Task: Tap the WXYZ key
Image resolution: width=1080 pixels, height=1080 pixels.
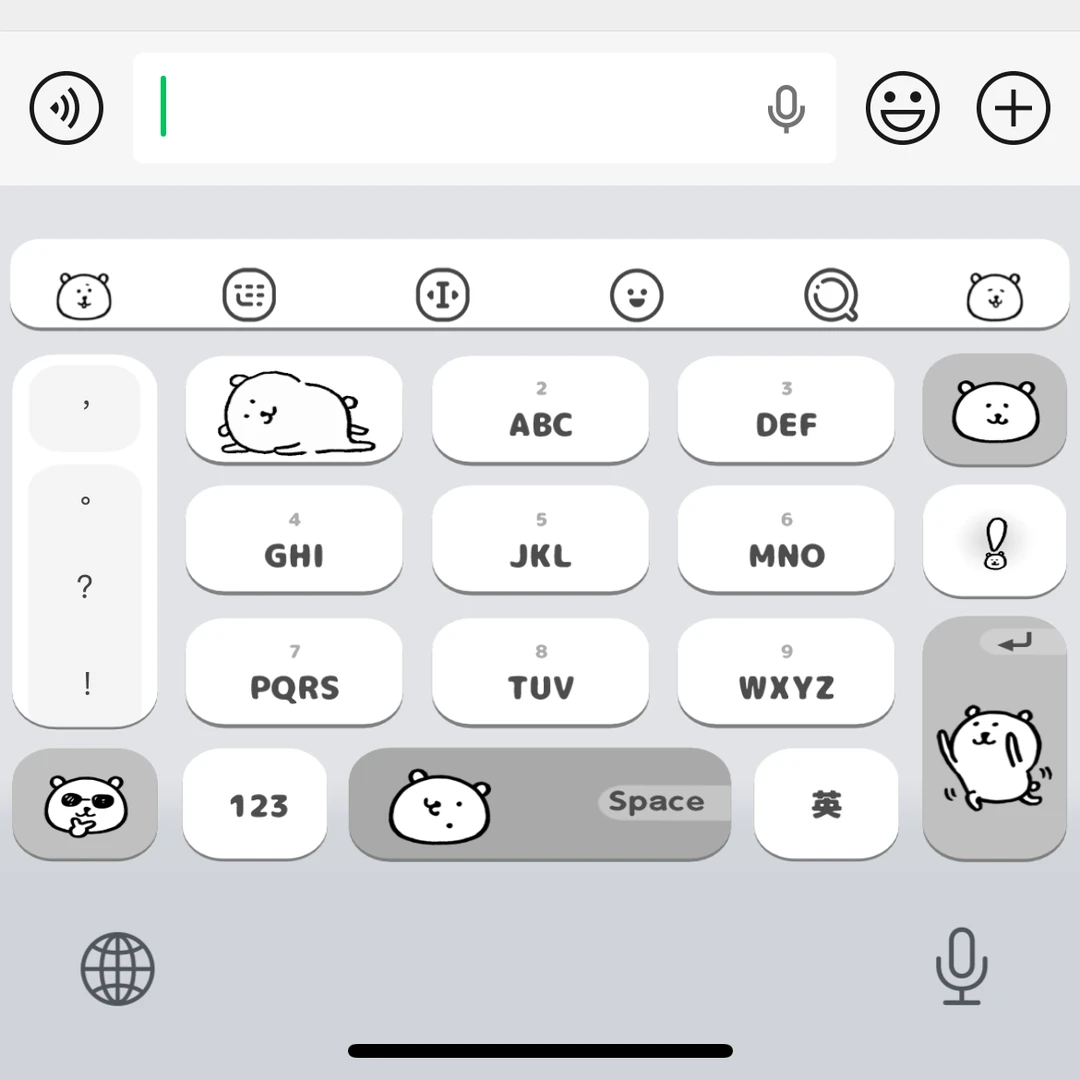Action: (786, 672)
